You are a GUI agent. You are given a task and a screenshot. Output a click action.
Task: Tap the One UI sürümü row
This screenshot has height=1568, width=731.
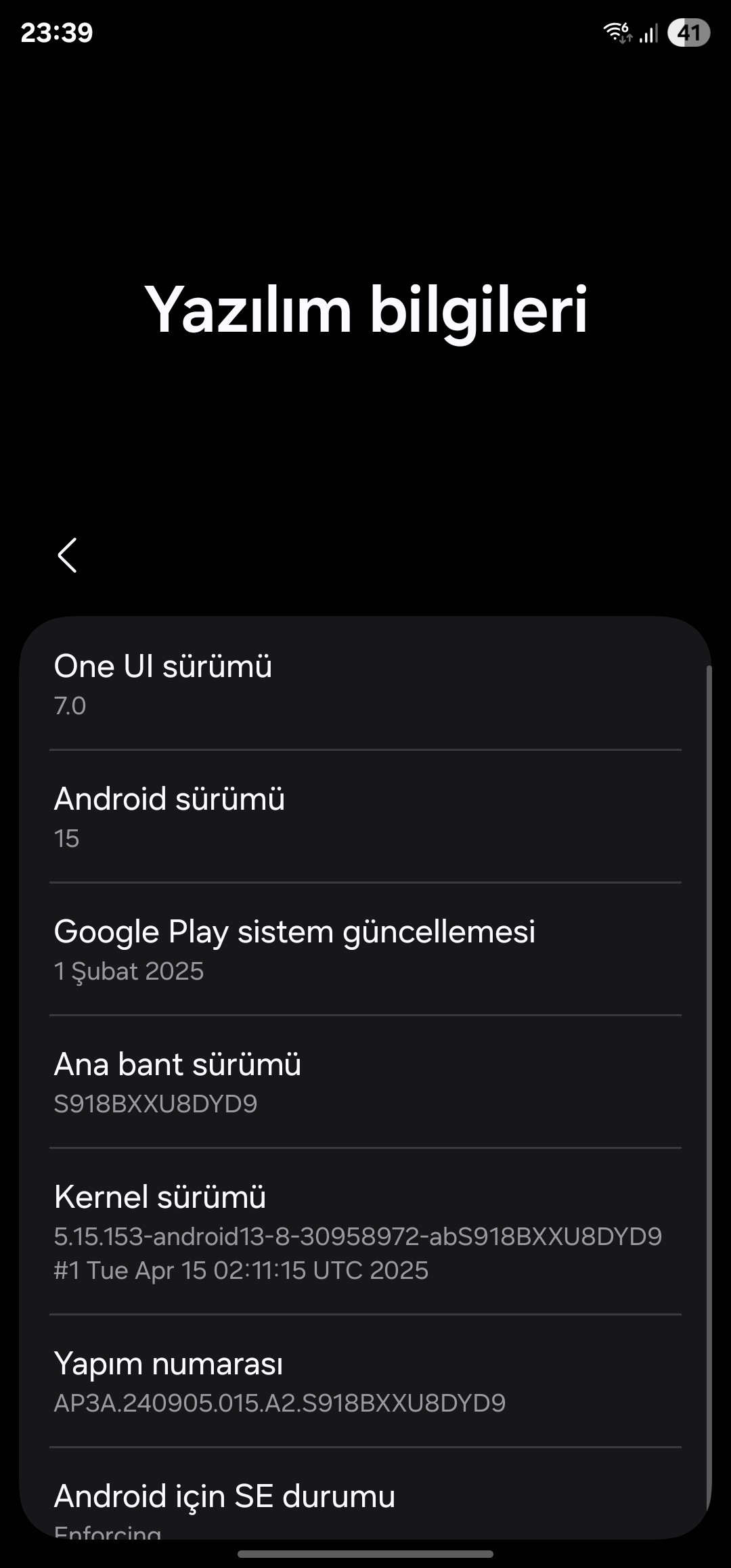coord(365,684)
